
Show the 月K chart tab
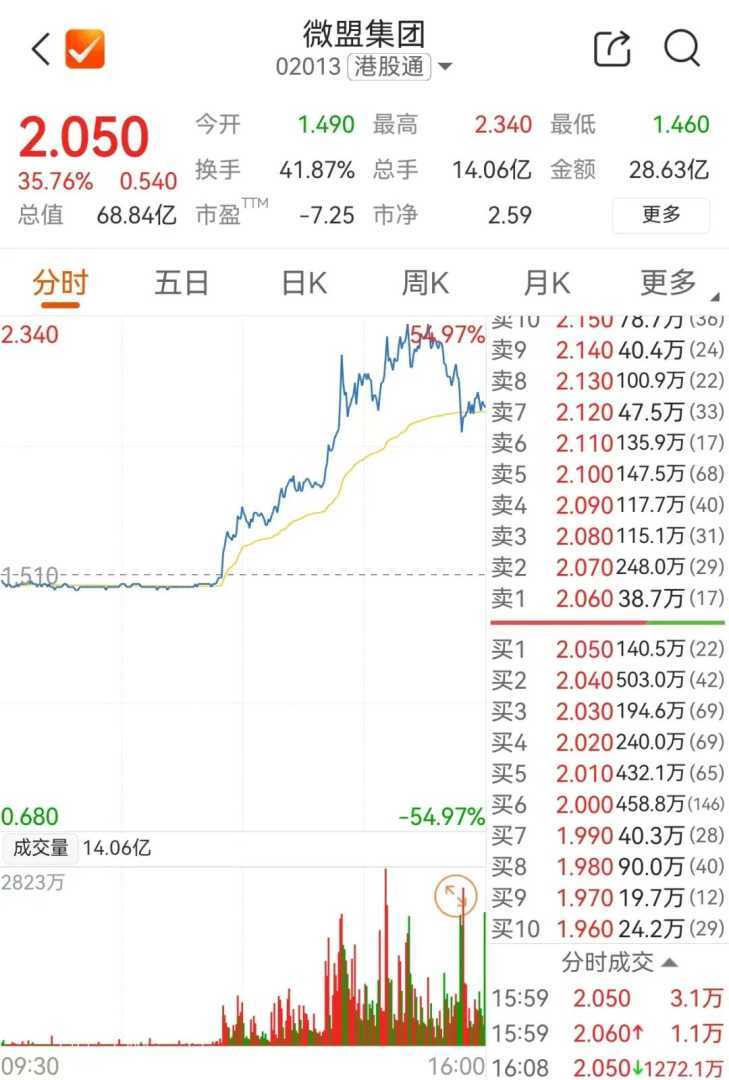(x=546, y=283)
